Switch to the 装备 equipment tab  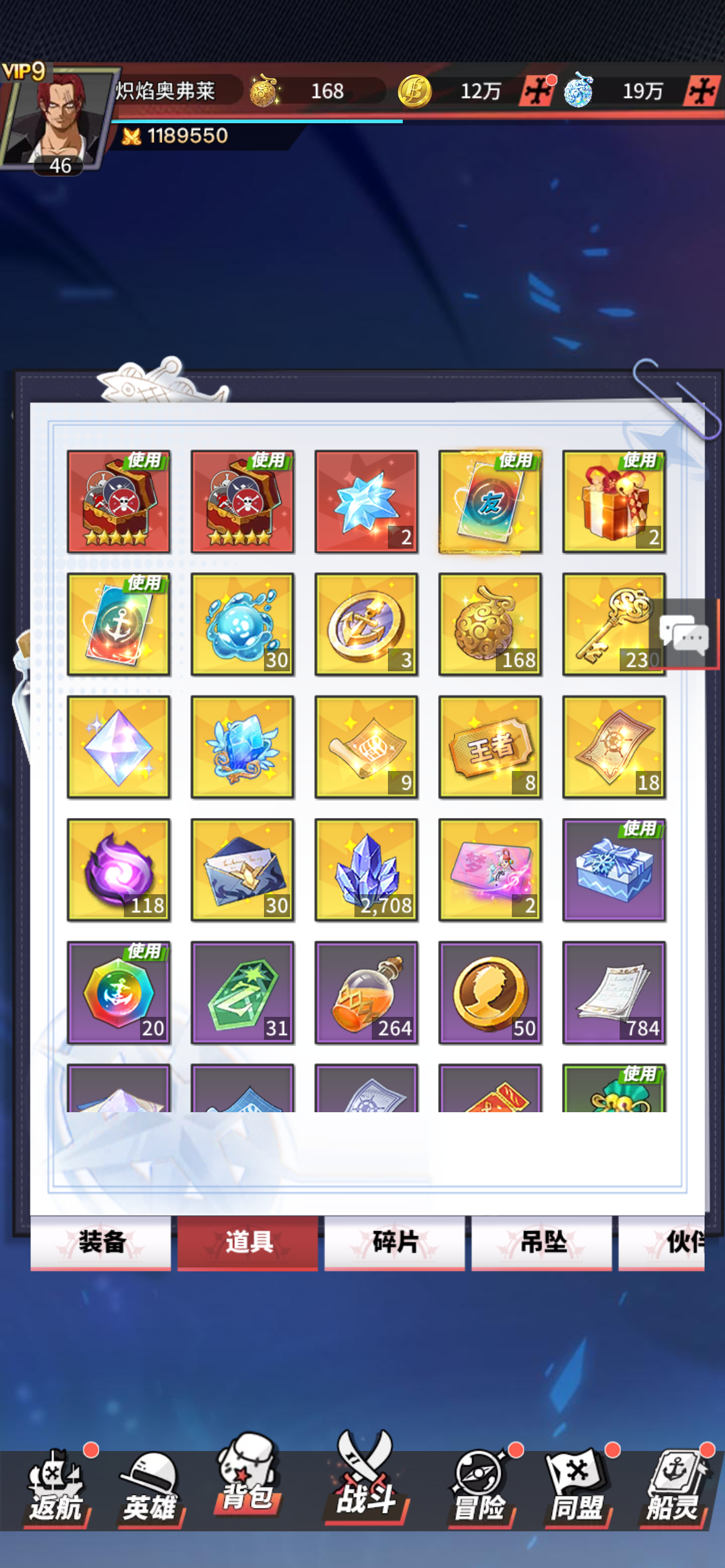pos(101,1242)
